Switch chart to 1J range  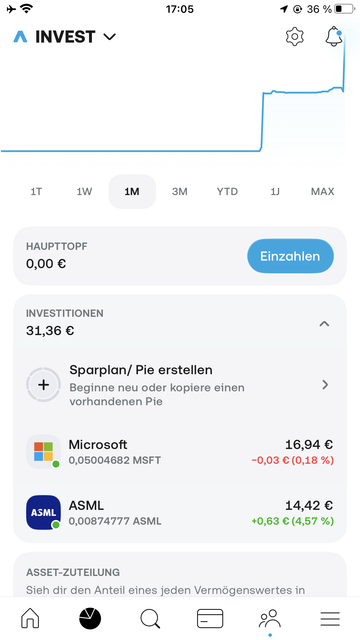click(275, 191)
